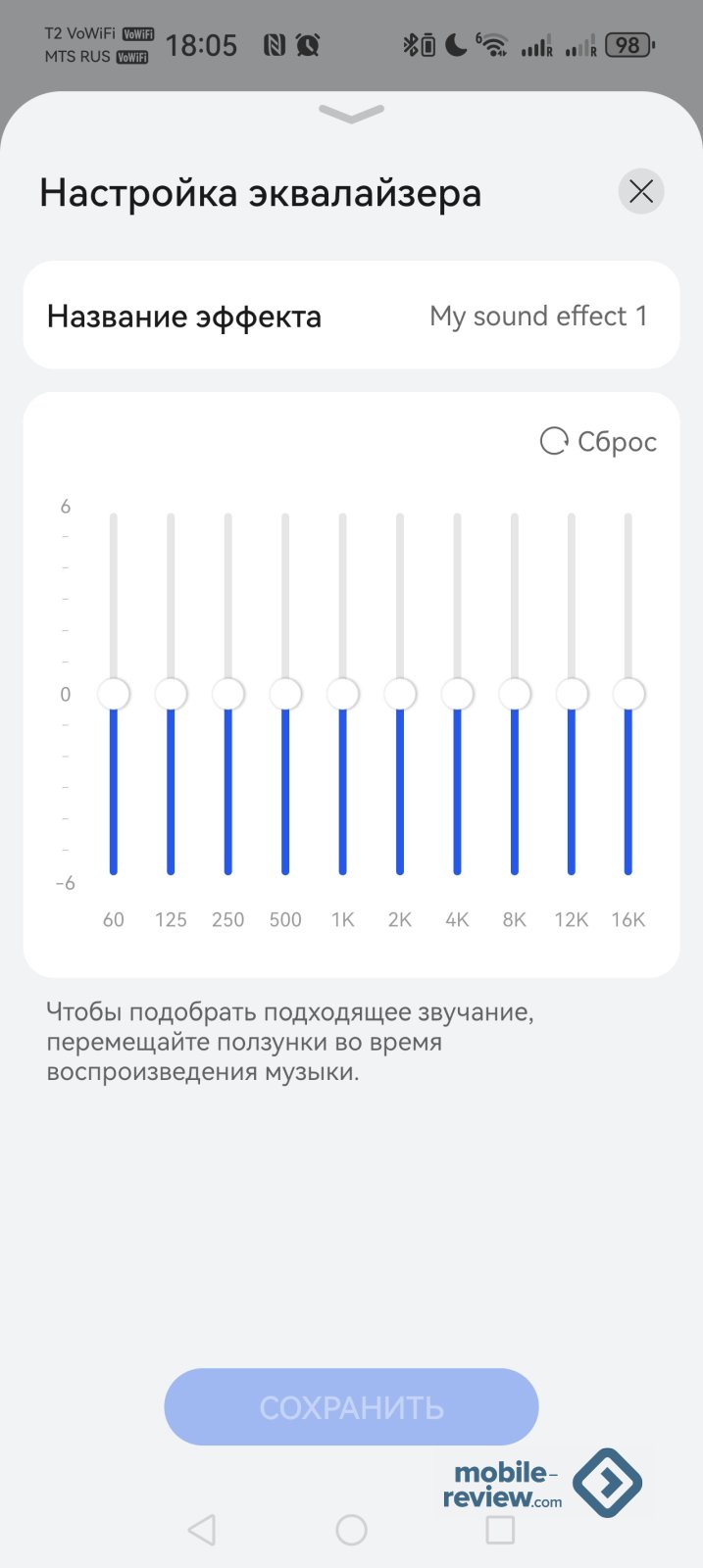The width and height of the screenshot is (703, 1568).
Task: Tap the 16K band slider
Action: pyautogui.click(x=628, y=694)
